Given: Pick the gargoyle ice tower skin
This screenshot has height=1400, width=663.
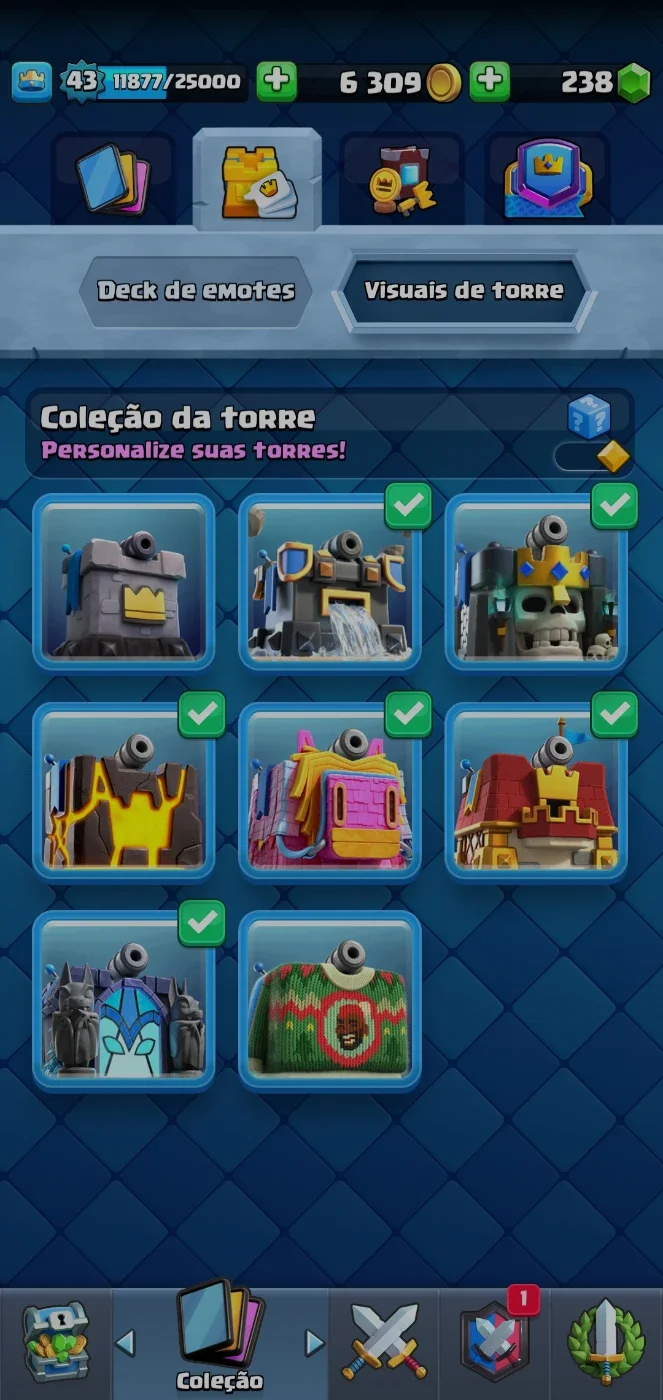Looking at the screenshot, I should (124, 1000).
